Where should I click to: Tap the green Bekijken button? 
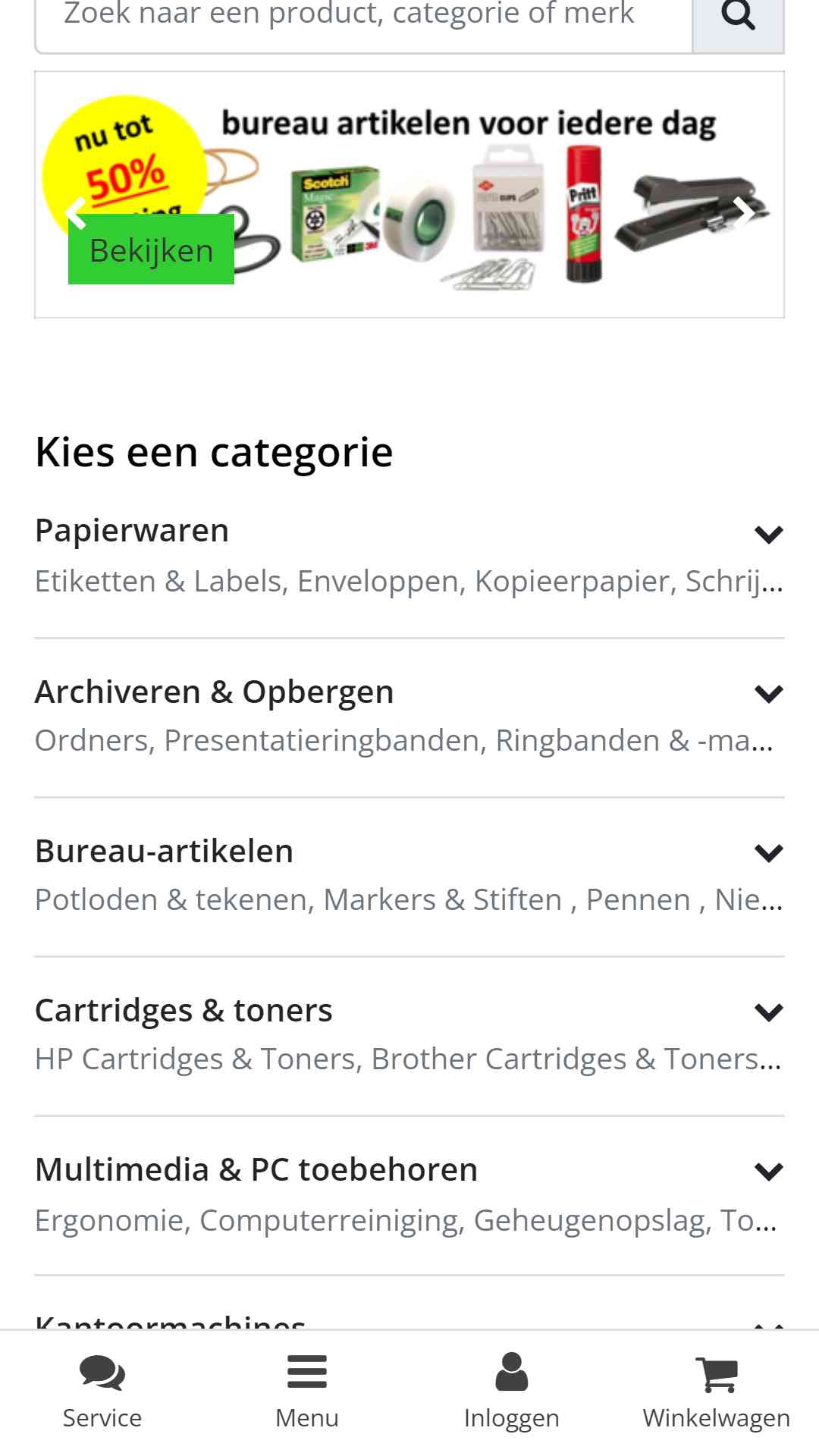click(151, 249)
